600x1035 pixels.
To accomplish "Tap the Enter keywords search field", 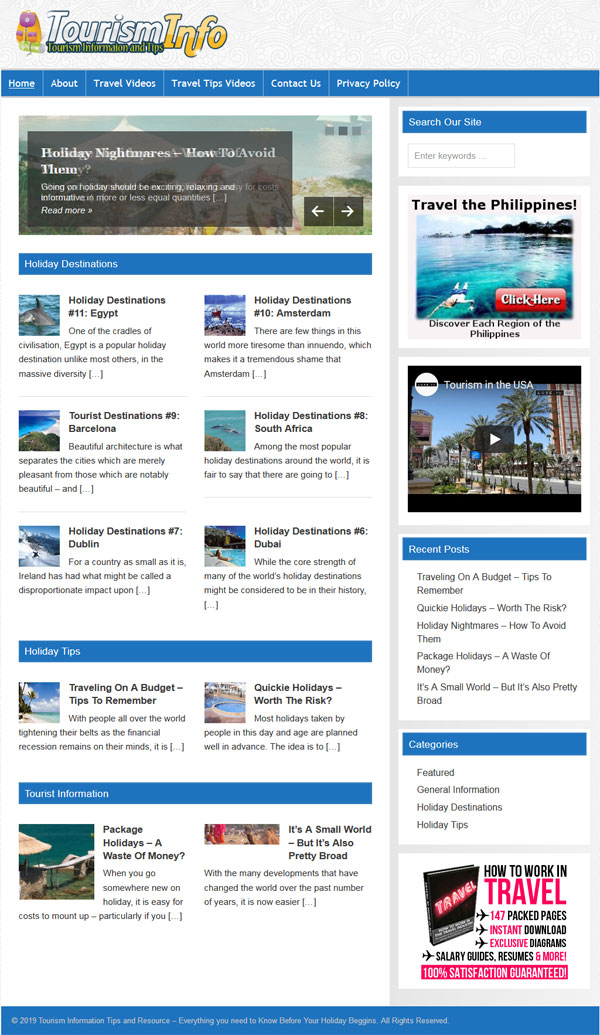I will [x=461, y=156].
